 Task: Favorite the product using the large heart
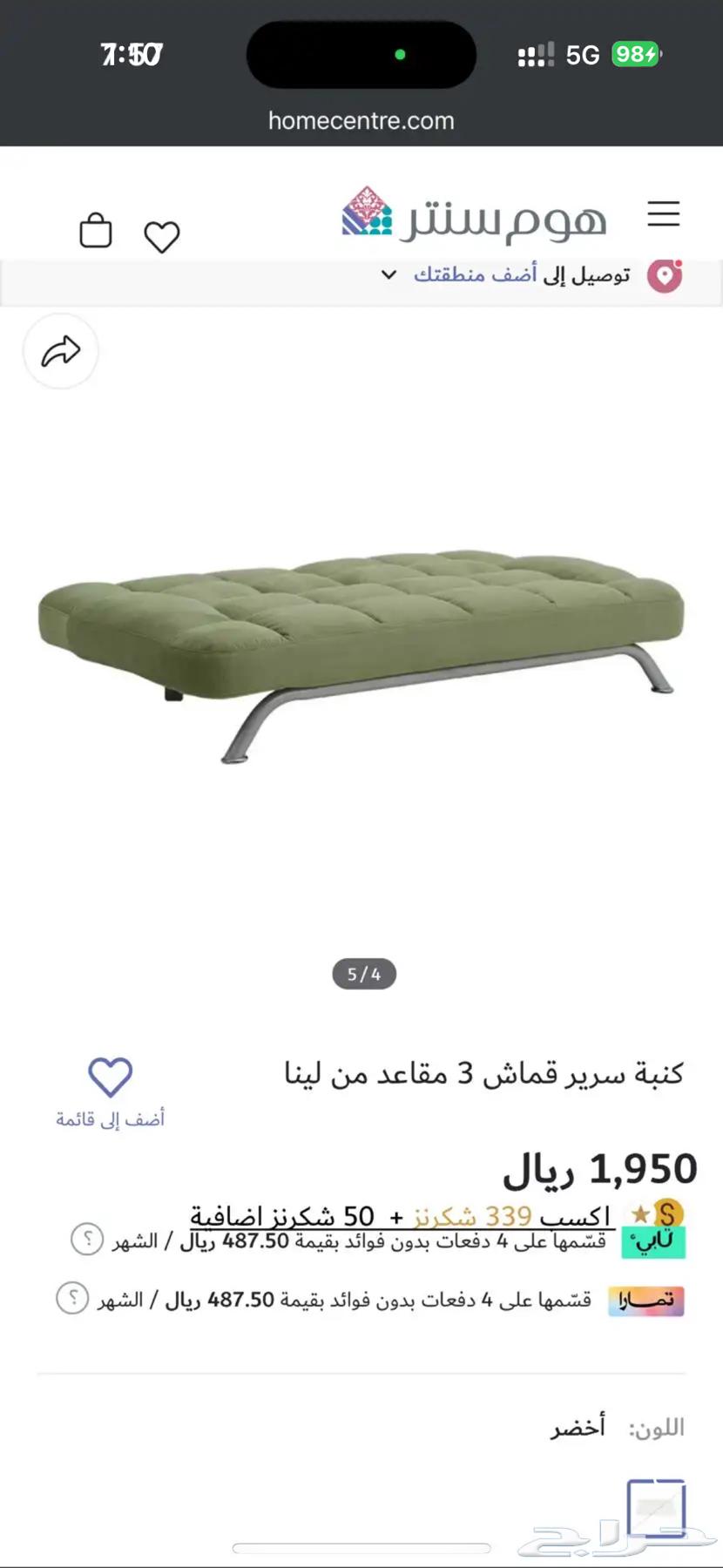pos(110,1078)
